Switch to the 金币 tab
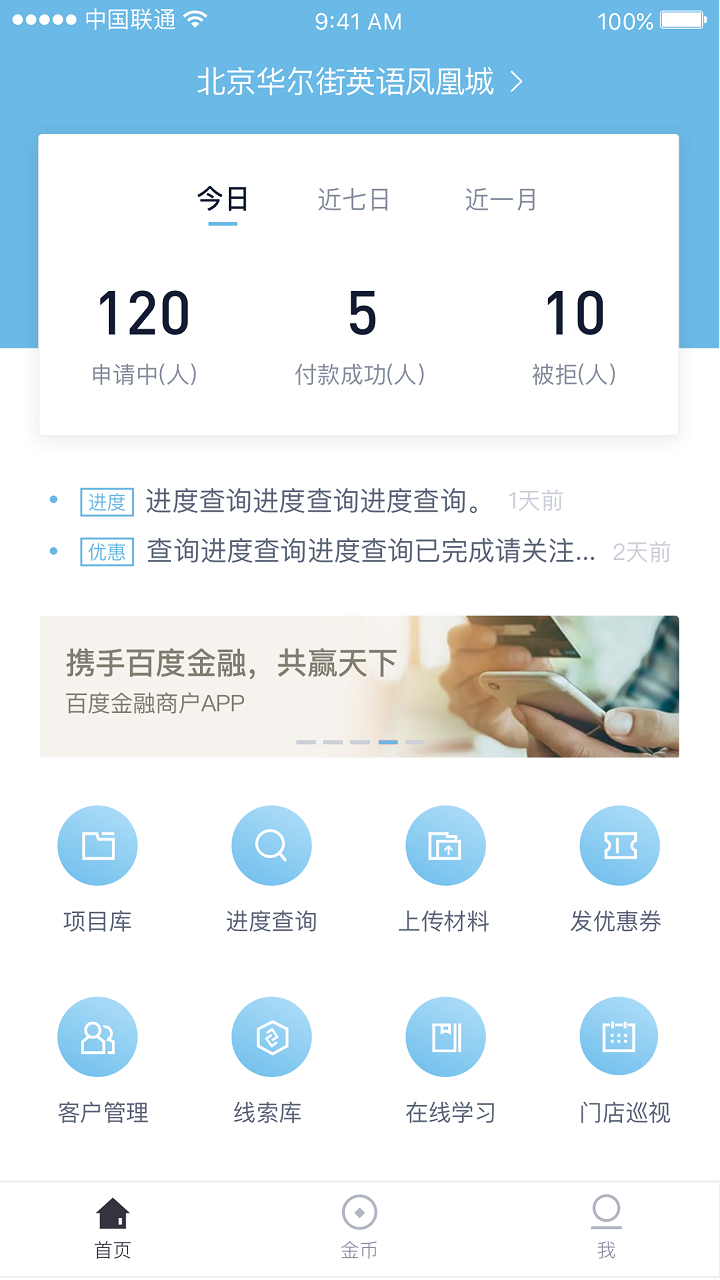This screenshot has width=720, height=1280. (x=359, y=1227)
